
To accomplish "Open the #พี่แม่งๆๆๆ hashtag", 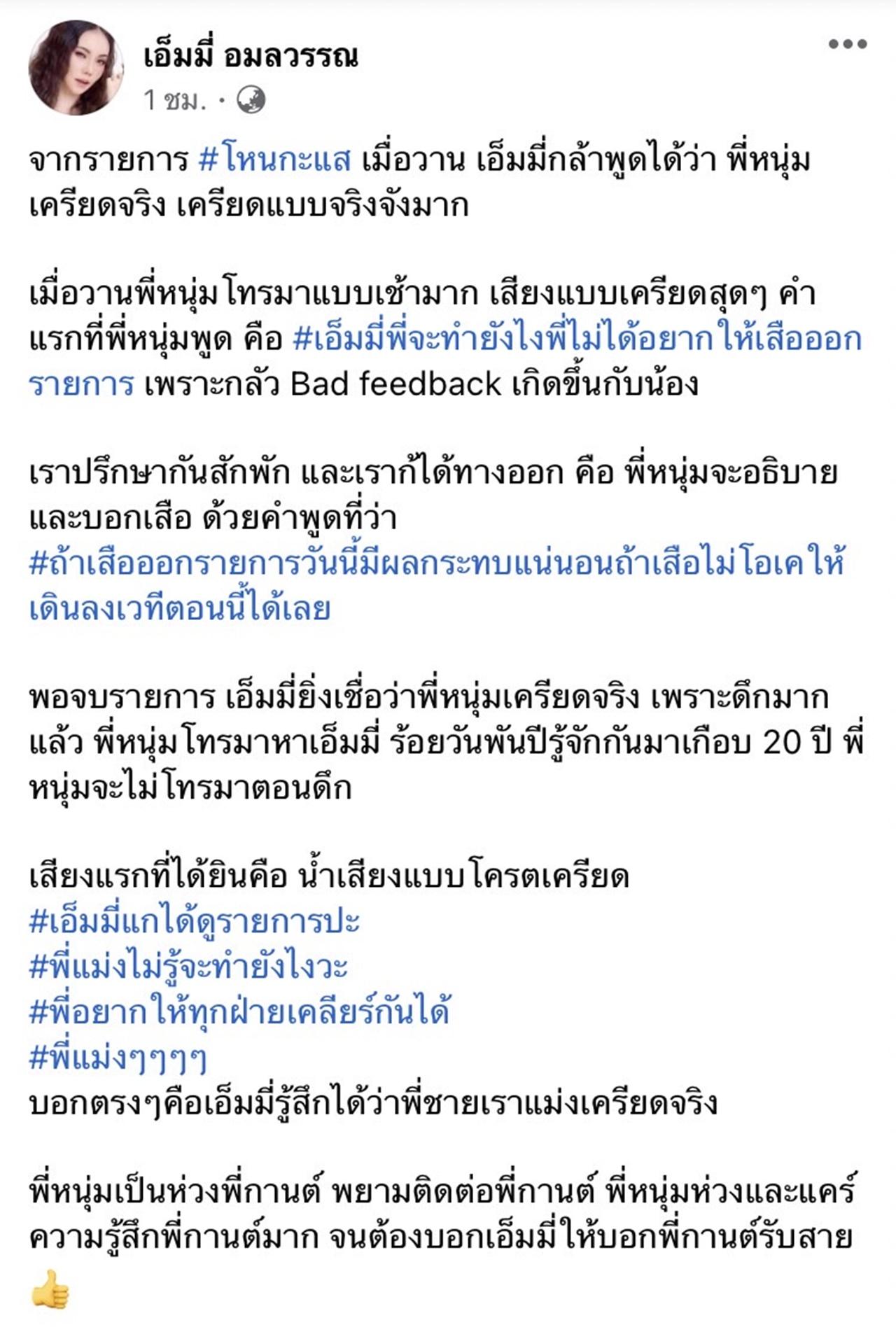I will 118,1058.
